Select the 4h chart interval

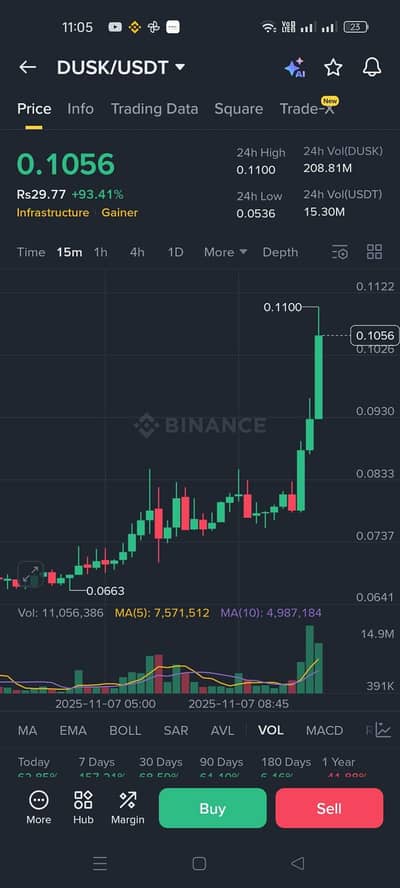(137, 252)
